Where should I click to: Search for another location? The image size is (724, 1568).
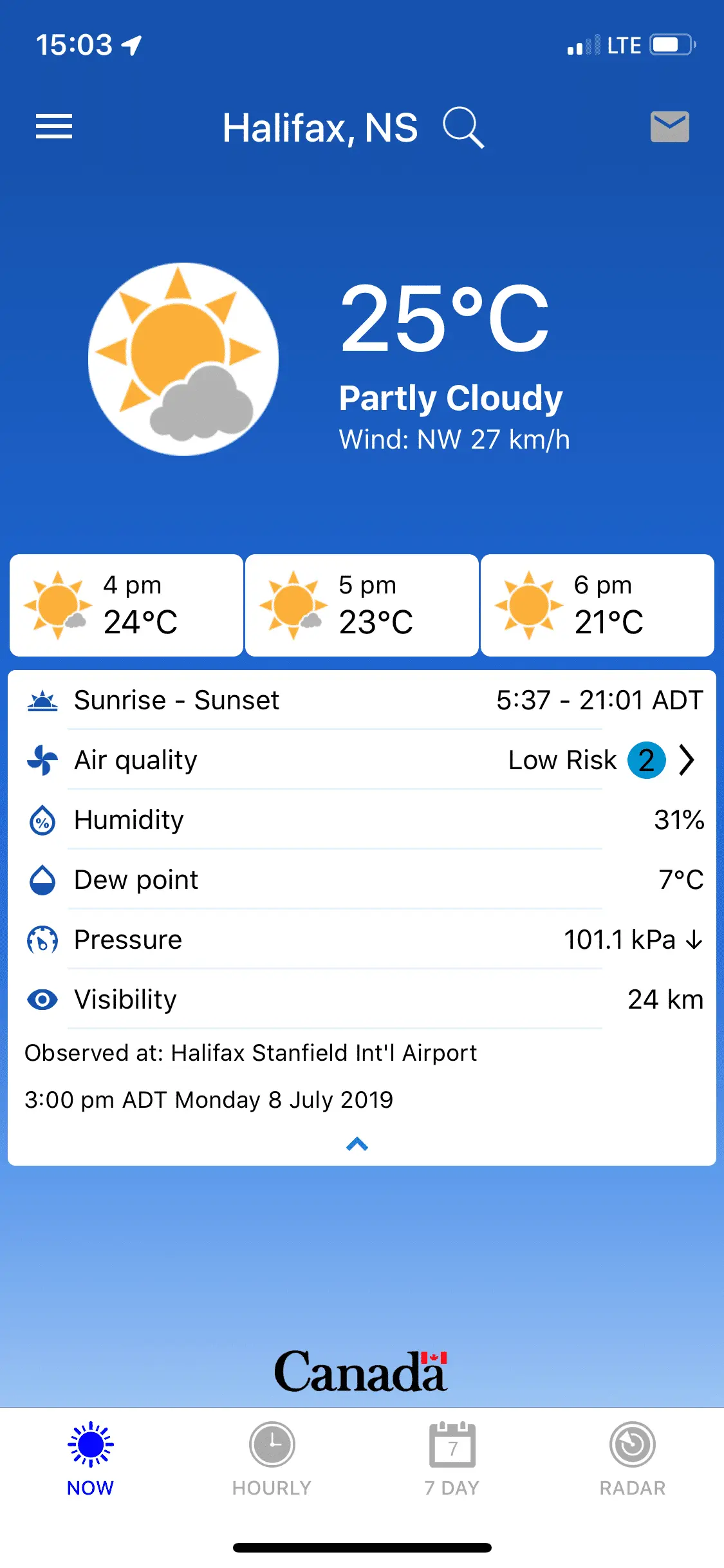[x=463, y=127]
